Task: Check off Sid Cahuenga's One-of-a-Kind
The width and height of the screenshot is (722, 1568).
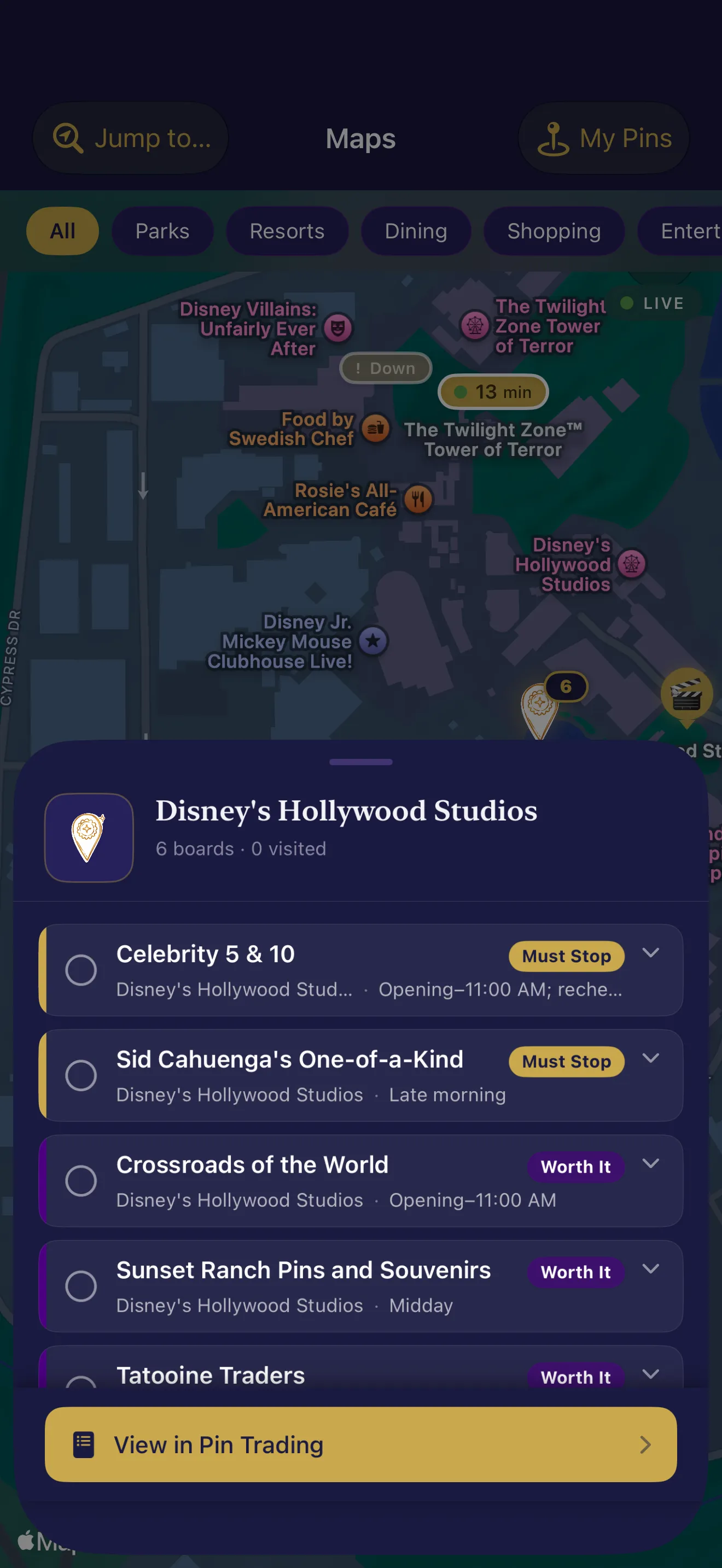Action: coord(81,1075)
